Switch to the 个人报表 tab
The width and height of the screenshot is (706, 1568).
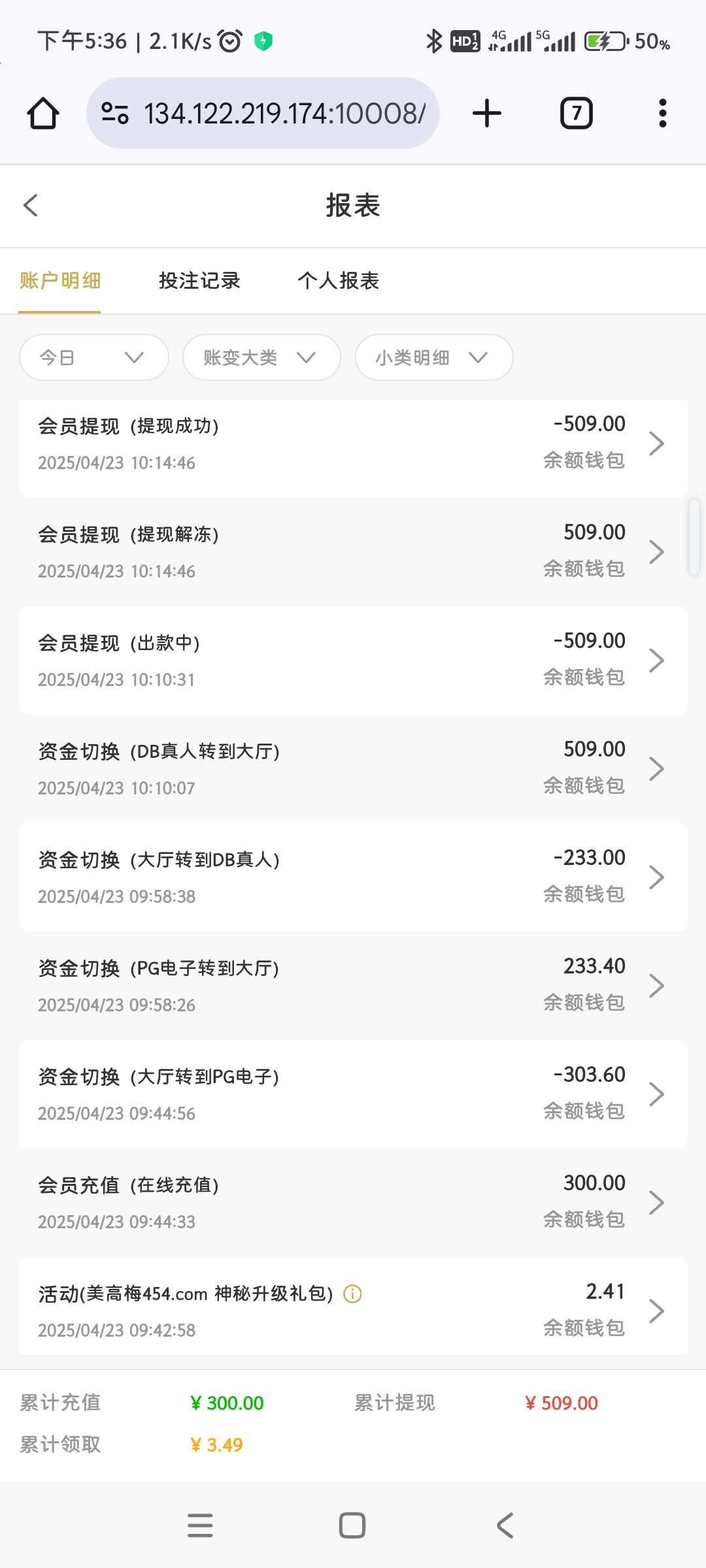(x=339, y=281)
